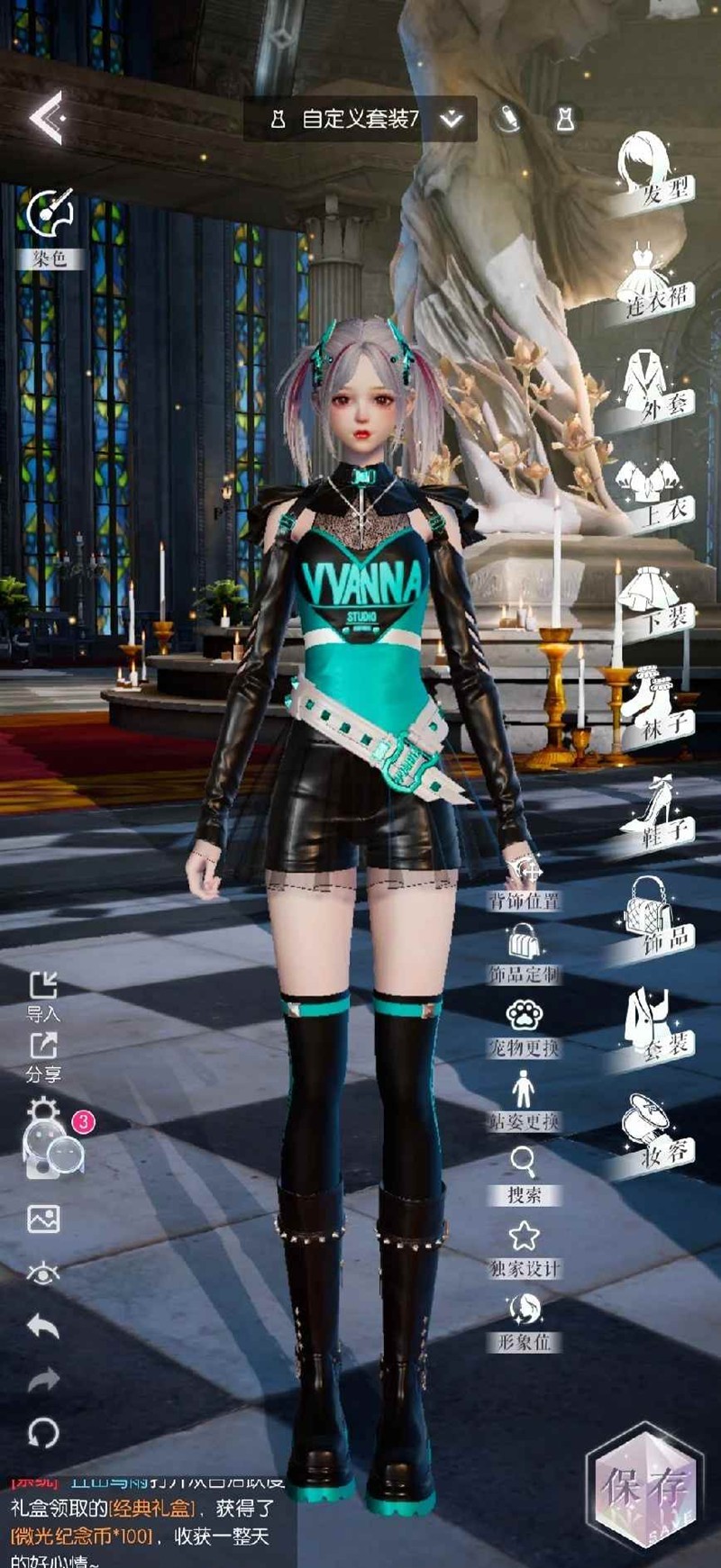This screenshot has height=1568, width=721.
Task: Select the 妆容 makeup category
Action: (x=655, y=1133)
